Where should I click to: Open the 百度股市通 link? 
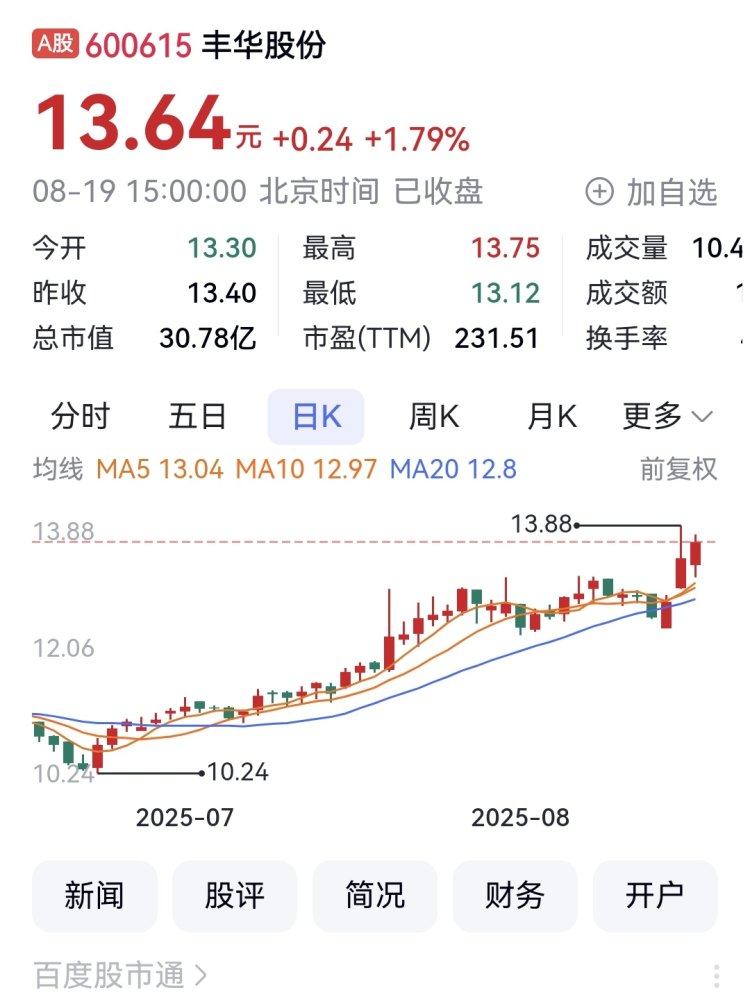120,975
